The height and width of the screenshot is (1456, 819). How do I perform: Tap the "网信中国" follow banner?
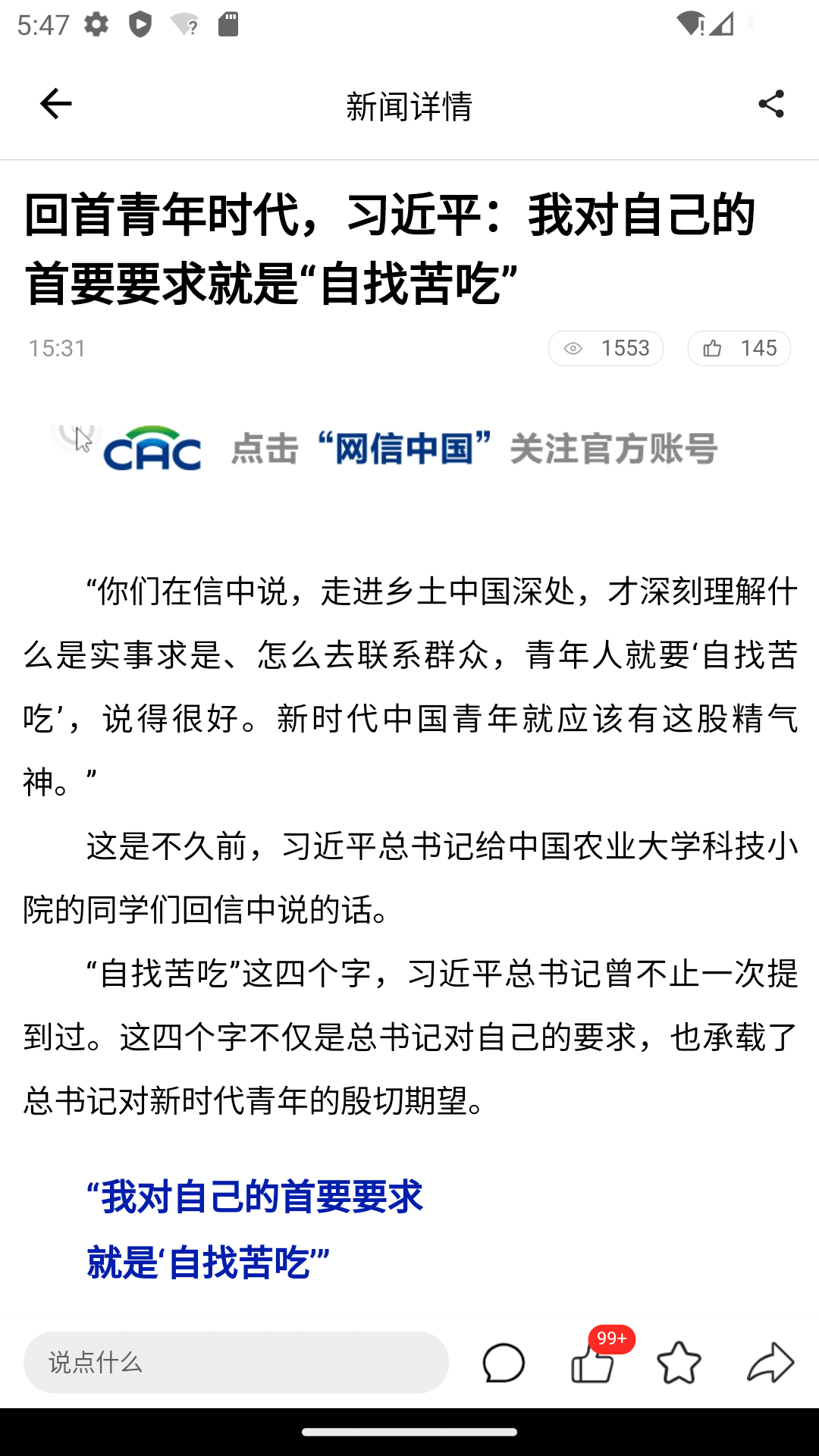click(x=409, y=448)
